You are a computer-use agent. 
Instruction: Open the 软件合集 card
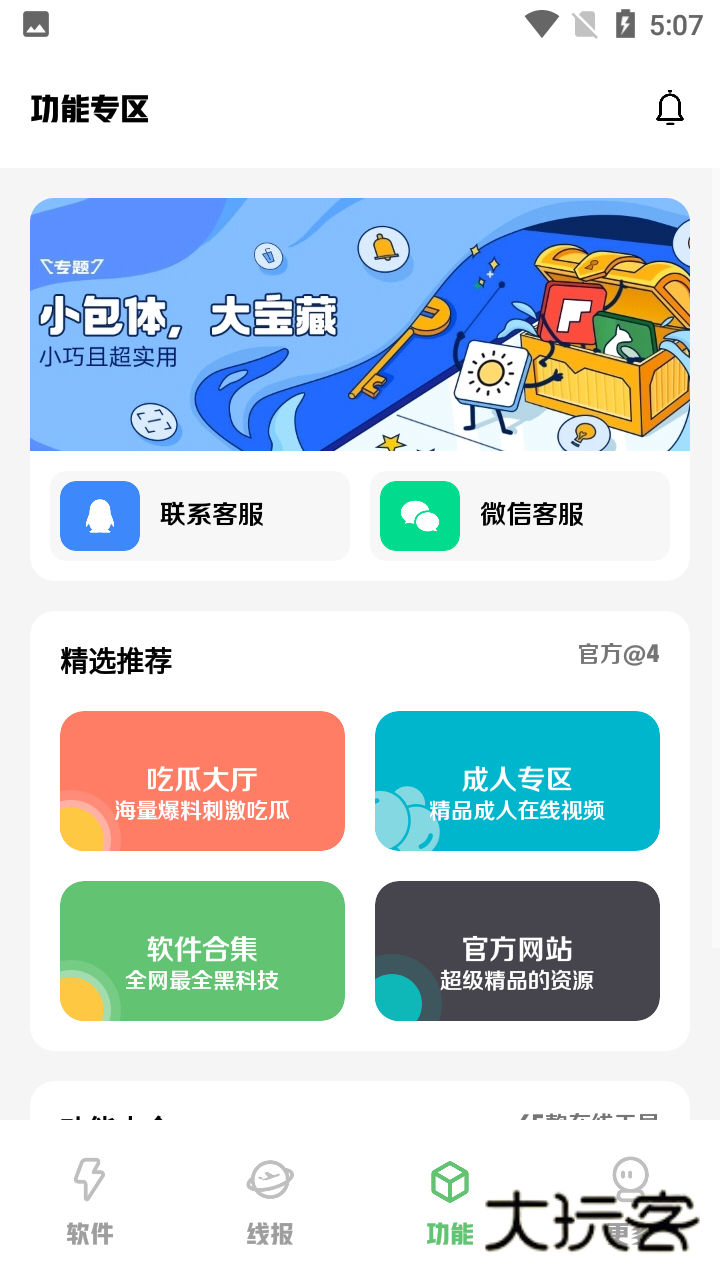(202, 950)
